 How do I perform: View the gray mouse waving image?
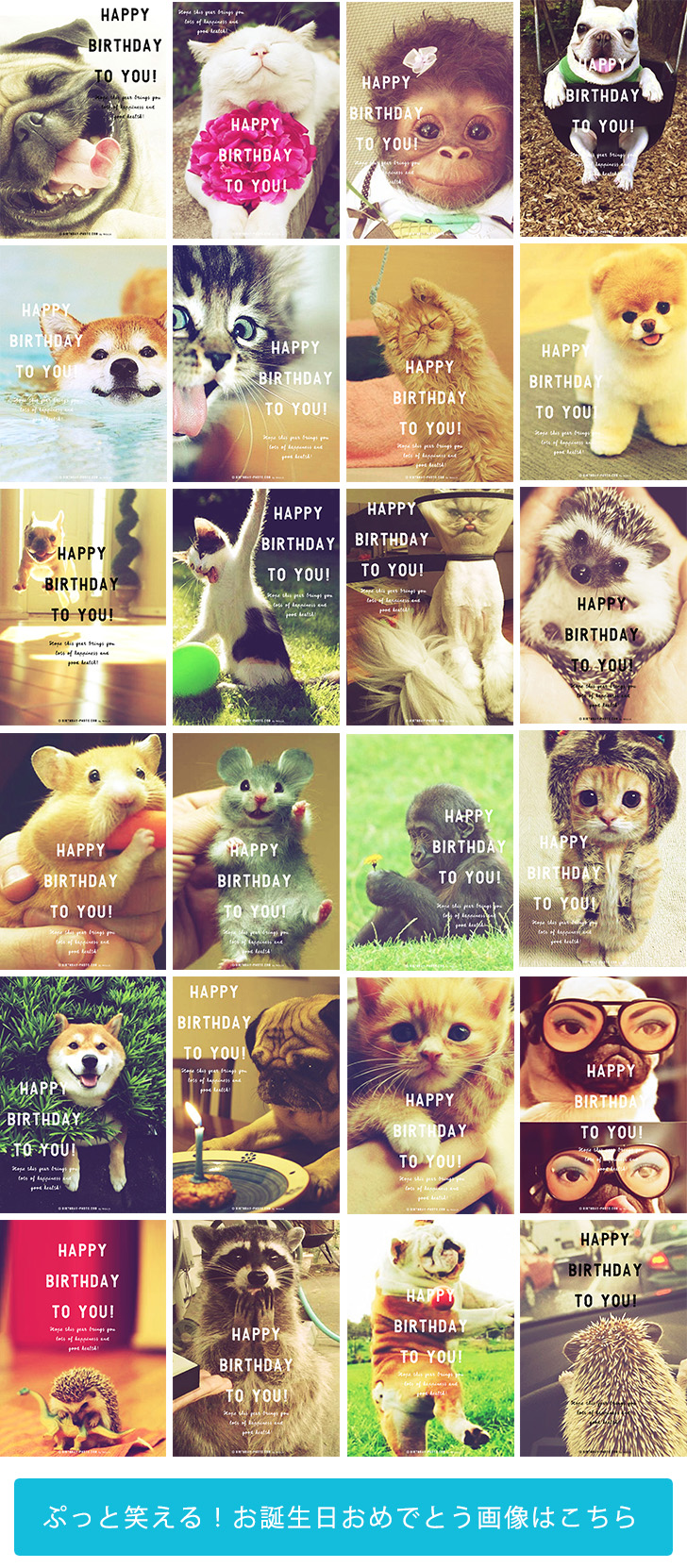[x=256, y=851]
